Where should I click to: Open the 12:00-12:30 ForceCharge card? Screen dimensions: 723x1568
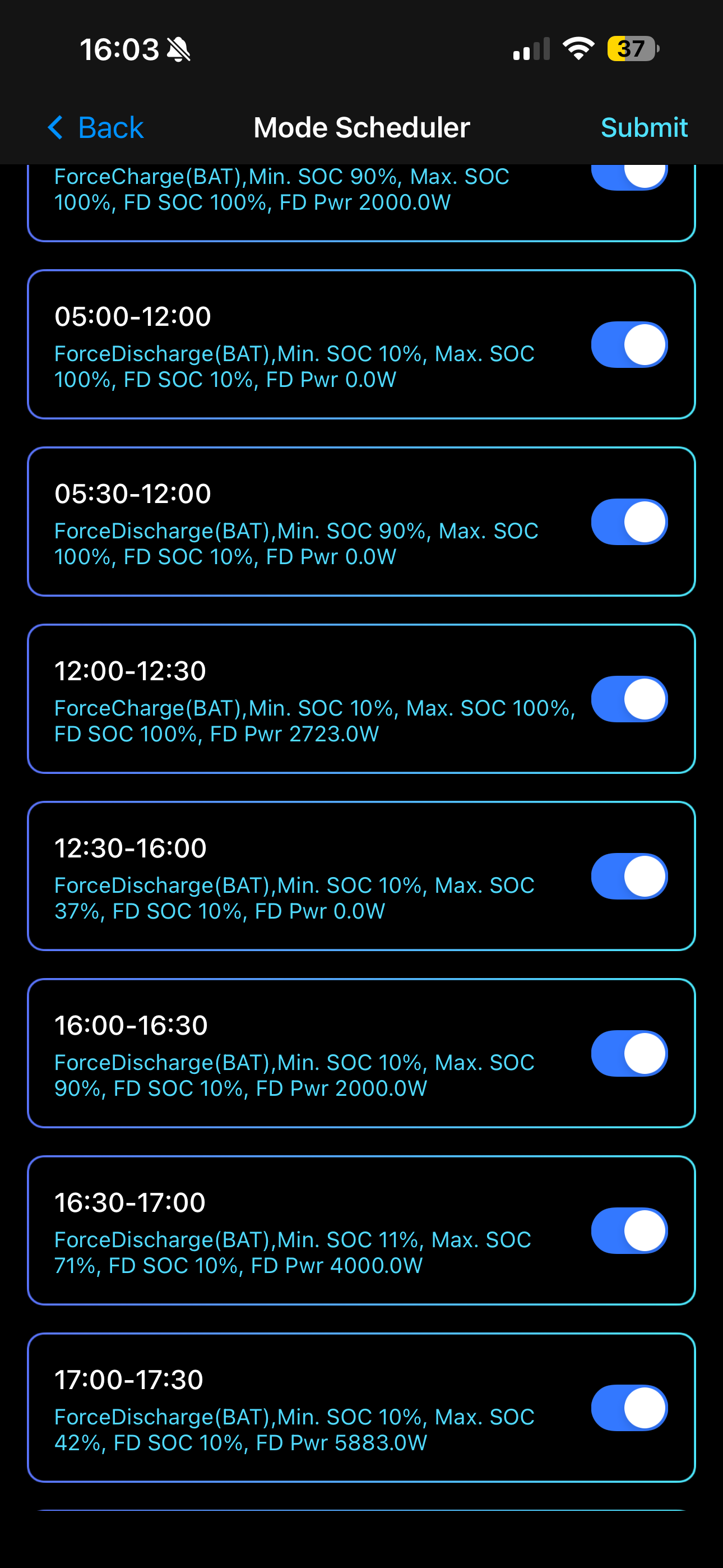point(292,699)
